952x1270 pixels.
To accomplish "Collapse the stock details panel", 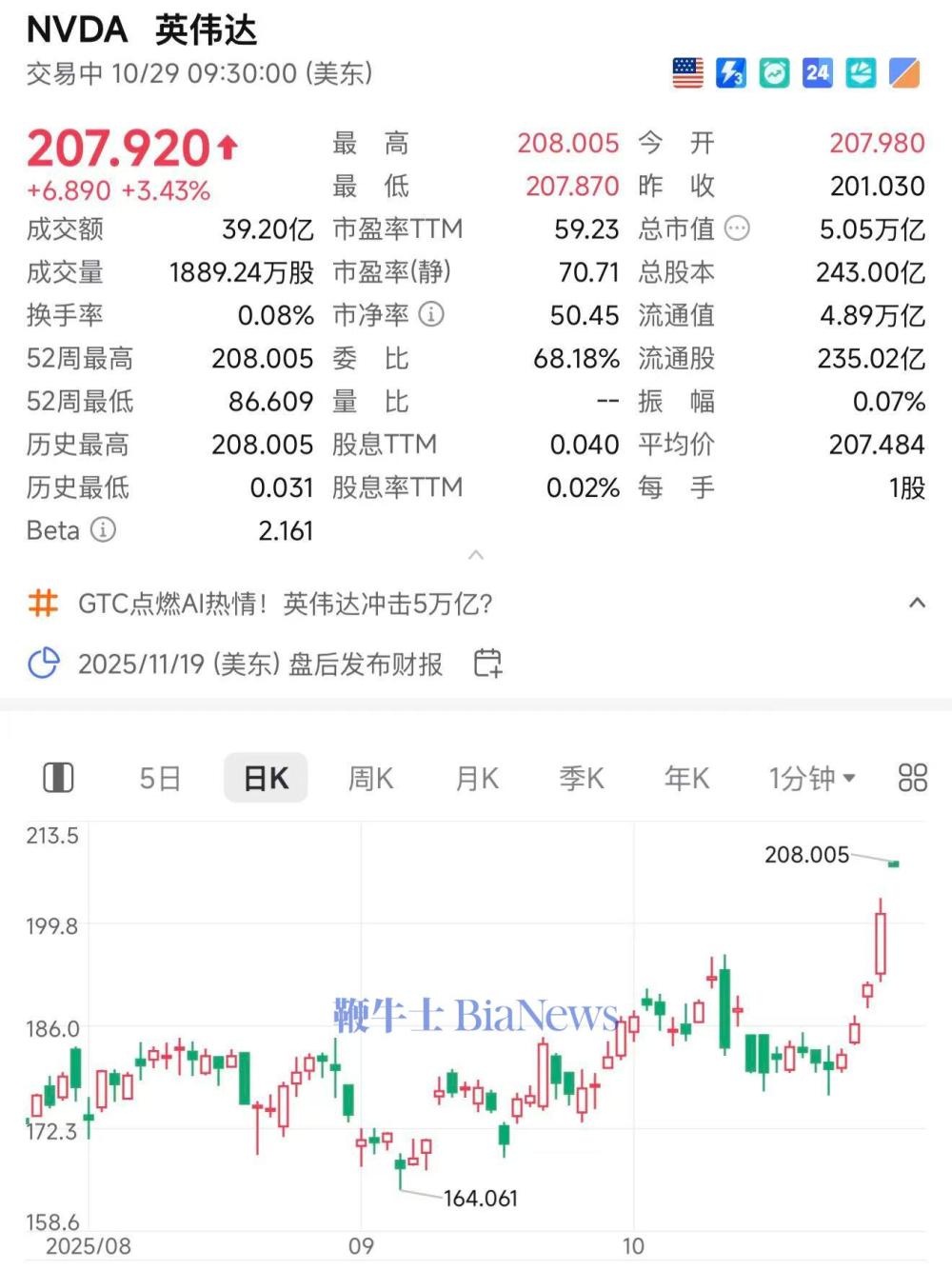I will [476, 555].
